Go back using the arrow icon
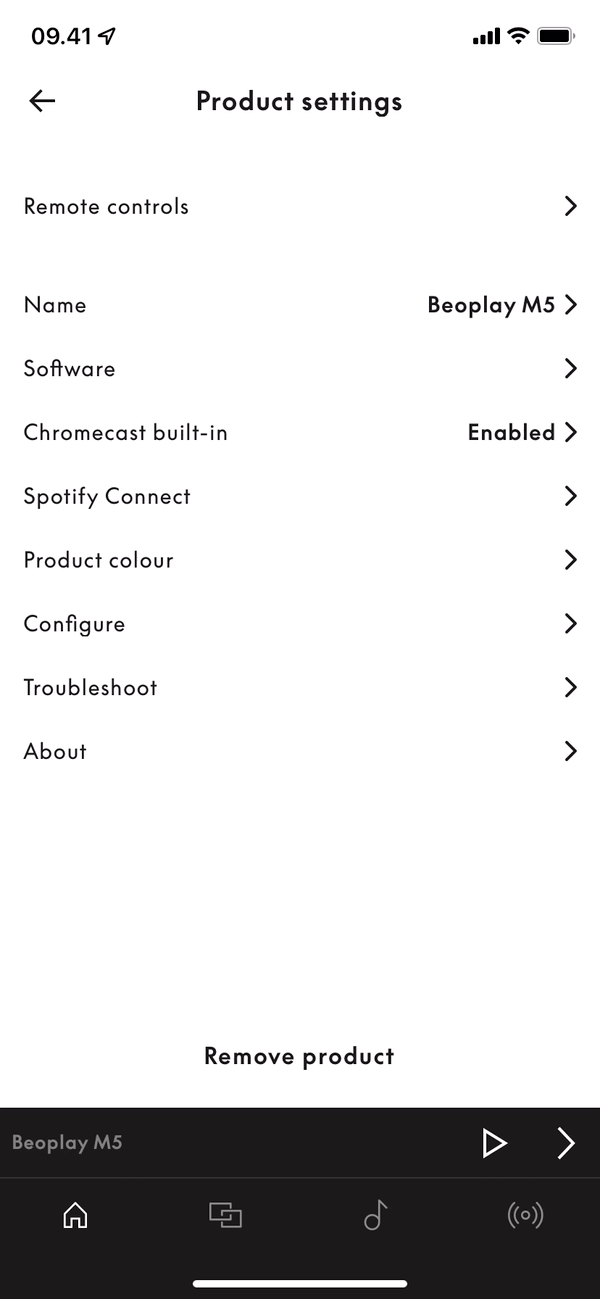Screen dimensions: 600x1299 click(42, 101)
